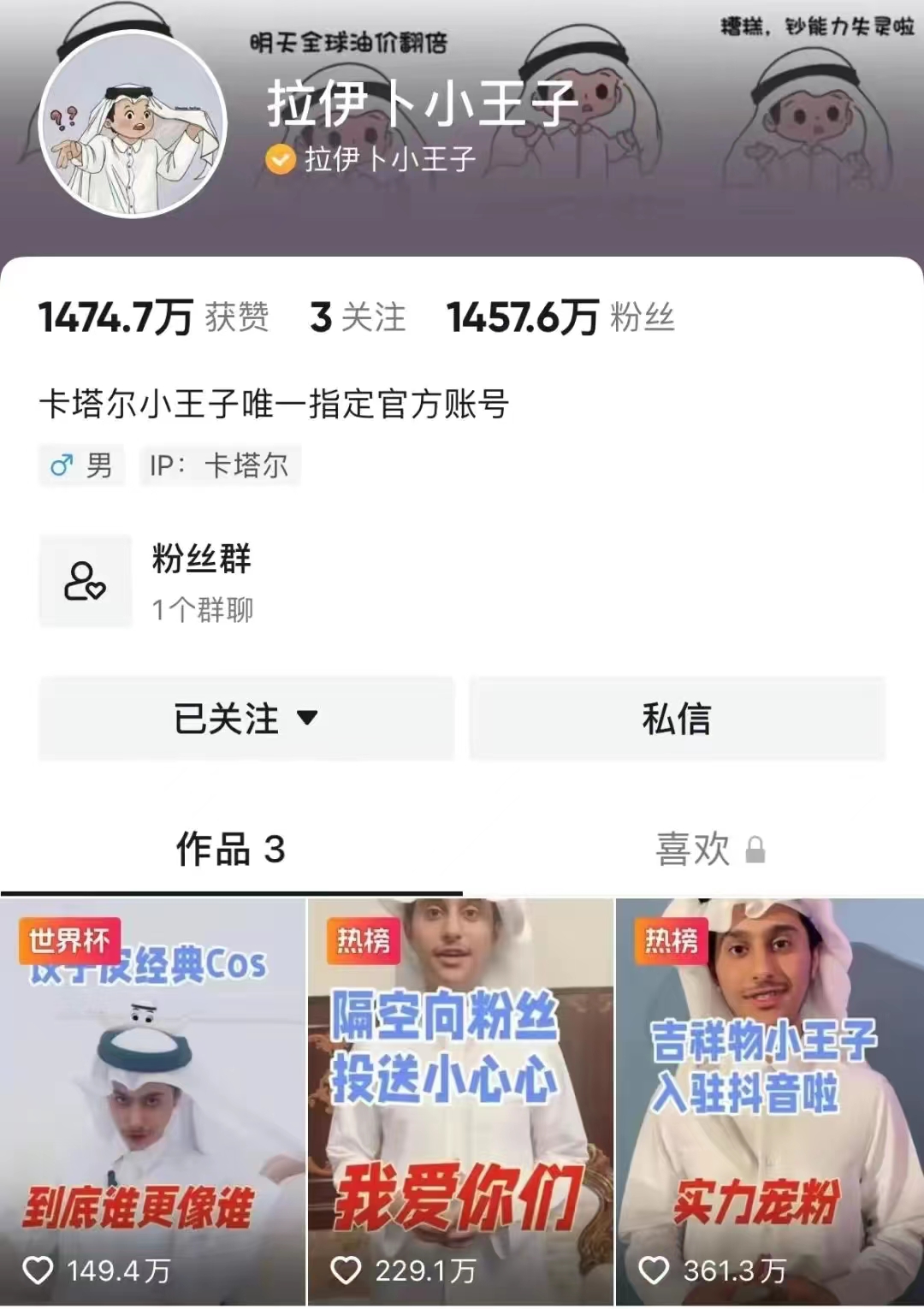Click the 私信 message button
Viewport: 924px width, 1309px height.
(677, 720)
